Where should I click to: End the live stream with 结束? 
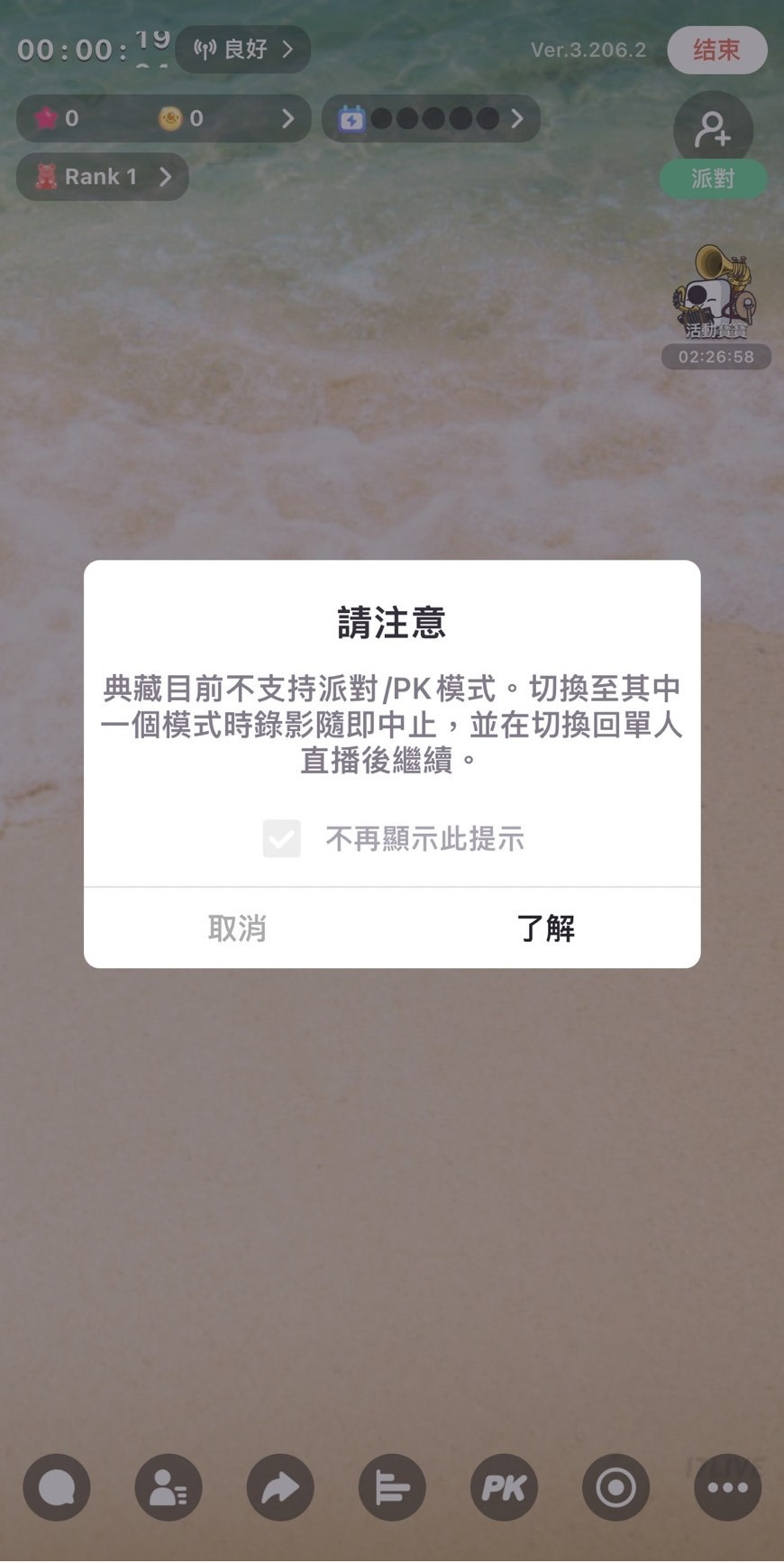pyautogui.click(x=716, y=50)
